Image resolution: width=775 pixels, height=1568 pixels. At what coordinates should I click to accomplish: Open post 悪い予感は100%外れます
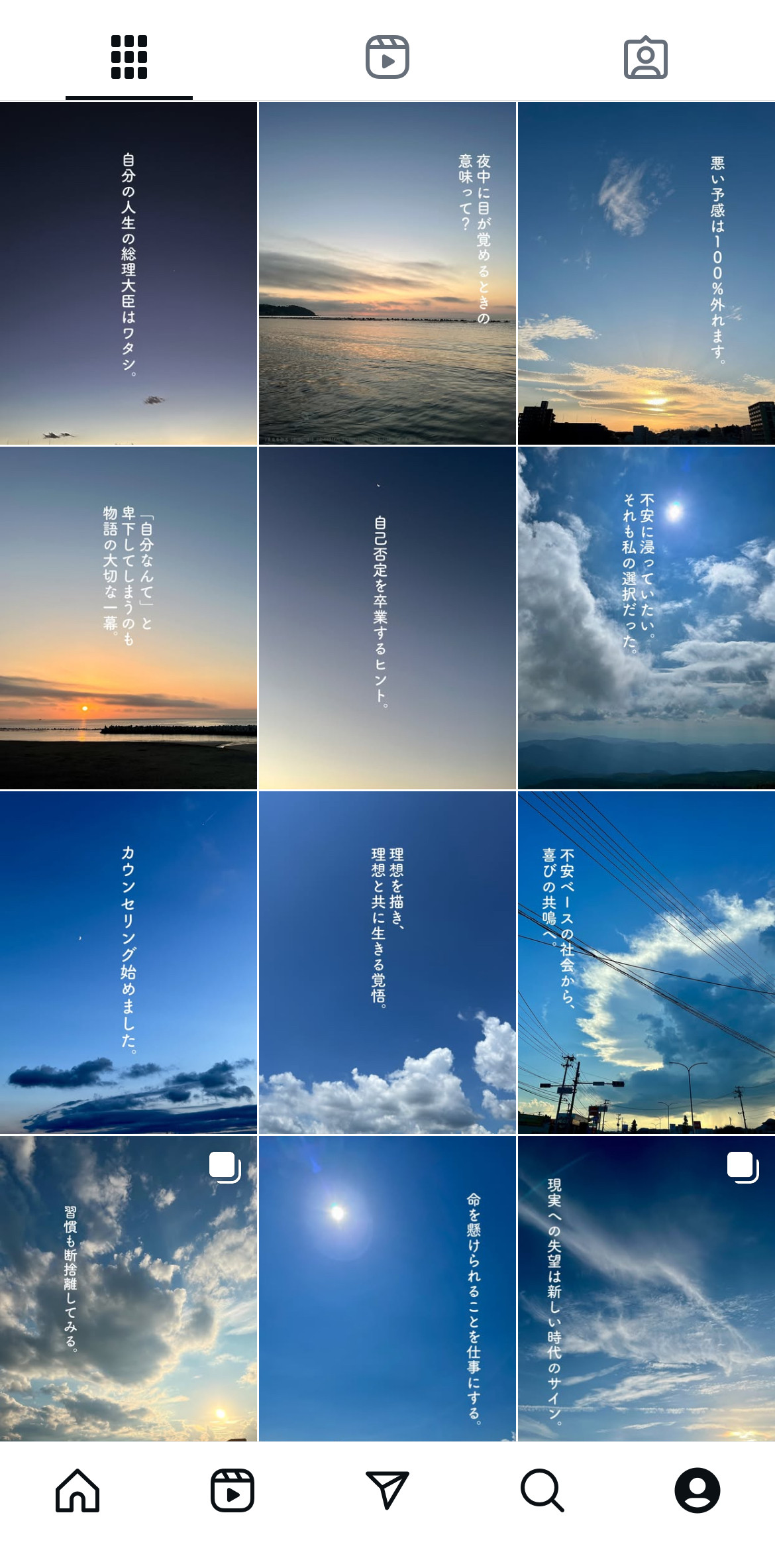[646, 273]
